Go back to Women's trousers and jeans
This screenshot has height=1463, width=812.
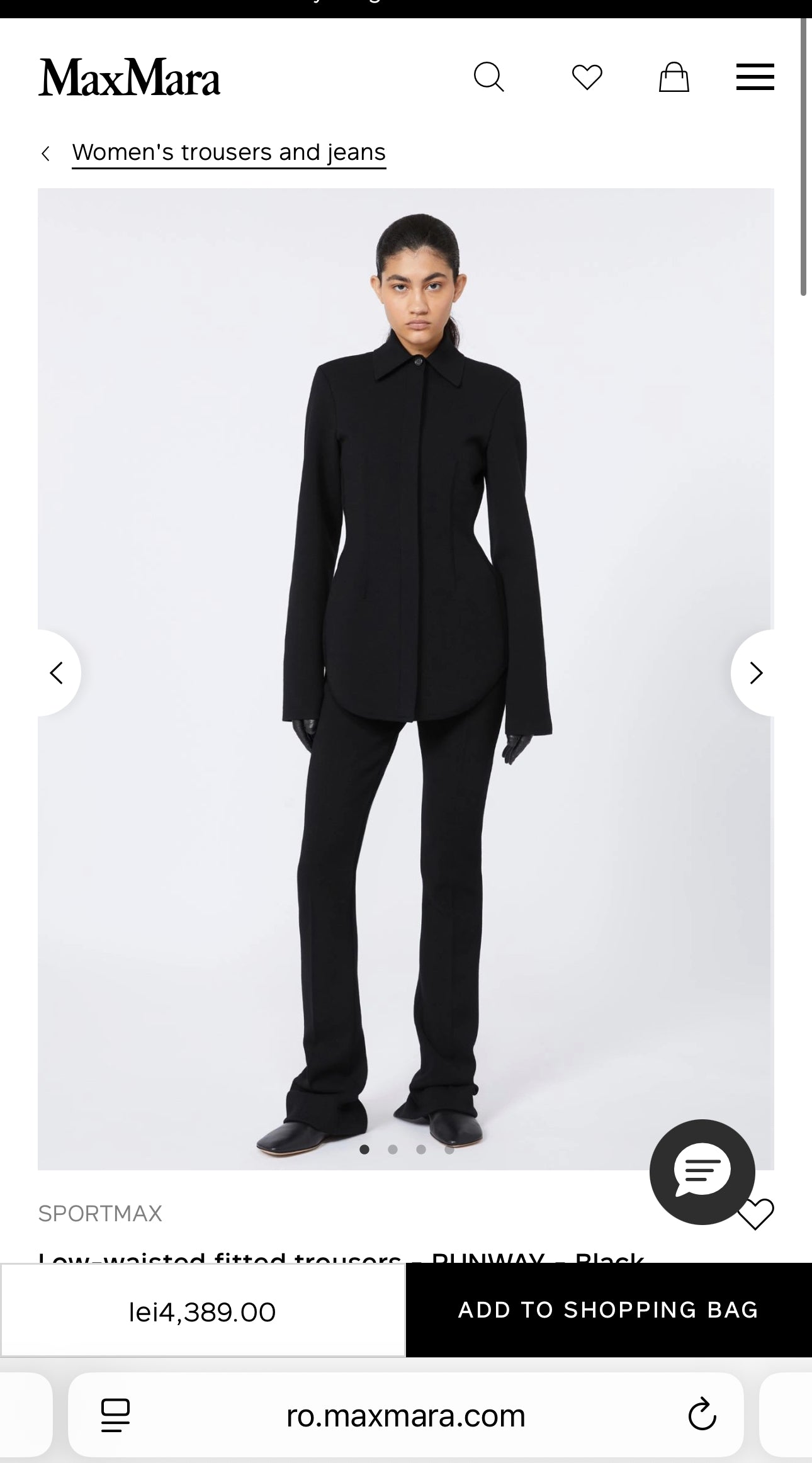pos(228,152)
